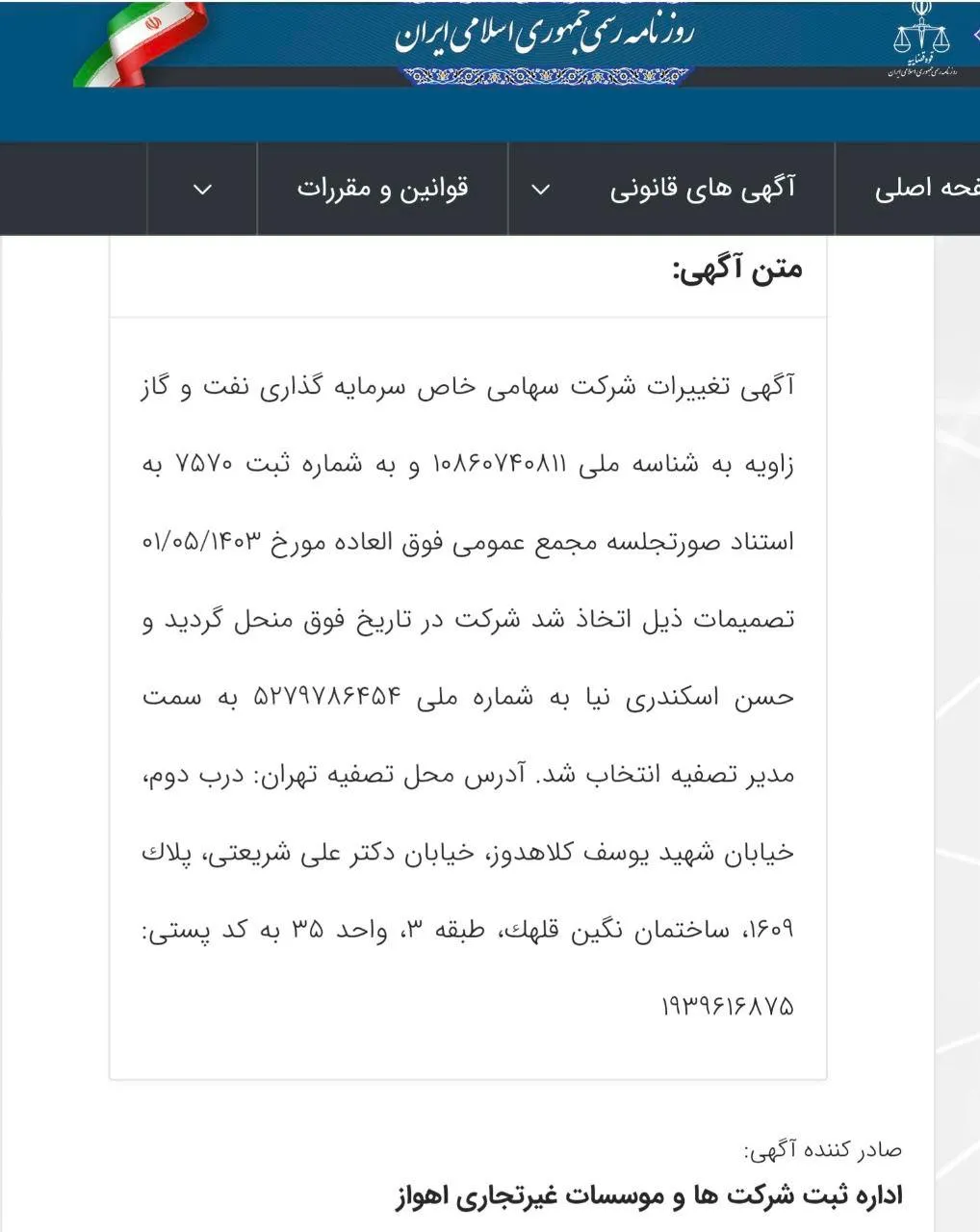
Task: Select postal code ۱۹۳۹۶۱۶۸۷۵ at notice bottom
Action: 728,1004
